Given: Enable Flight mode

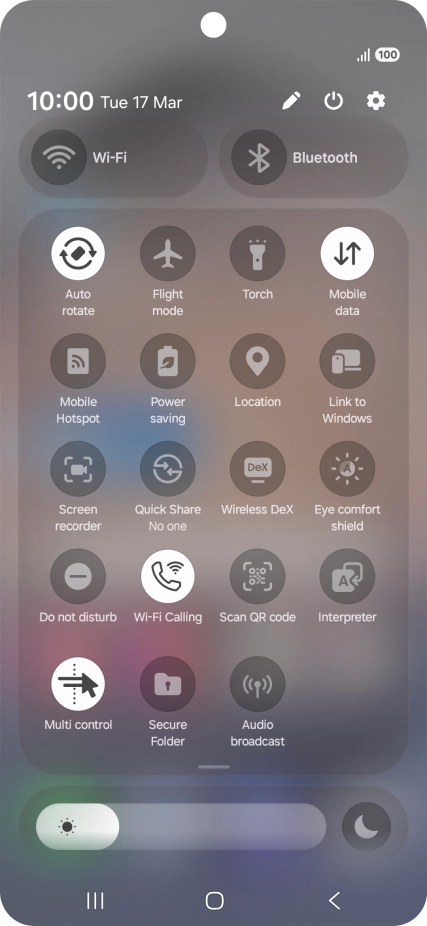Looking at the screenshot, I should 168,253.
